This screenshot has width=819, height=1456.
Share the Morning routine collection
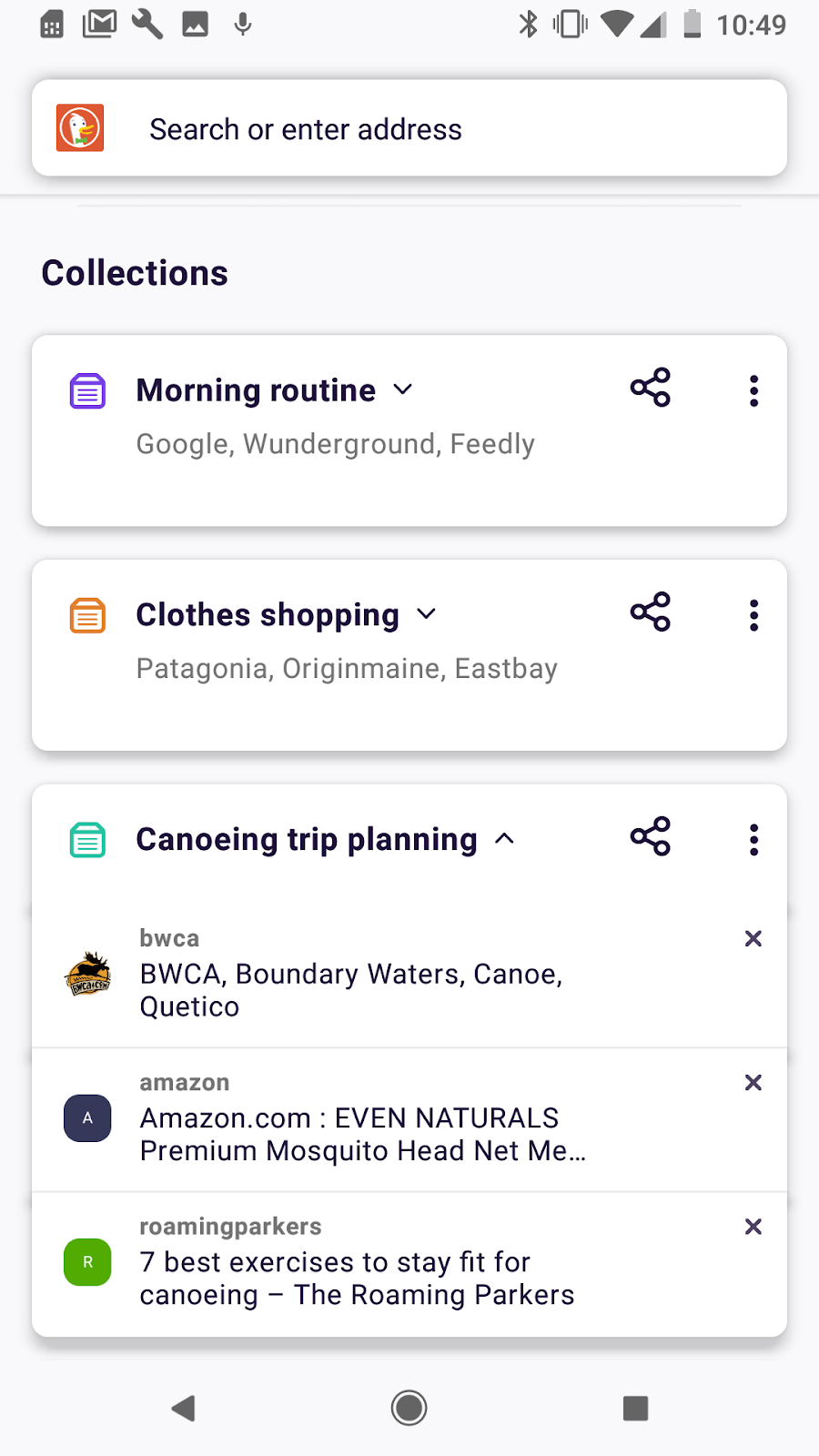tap(651, 388)
